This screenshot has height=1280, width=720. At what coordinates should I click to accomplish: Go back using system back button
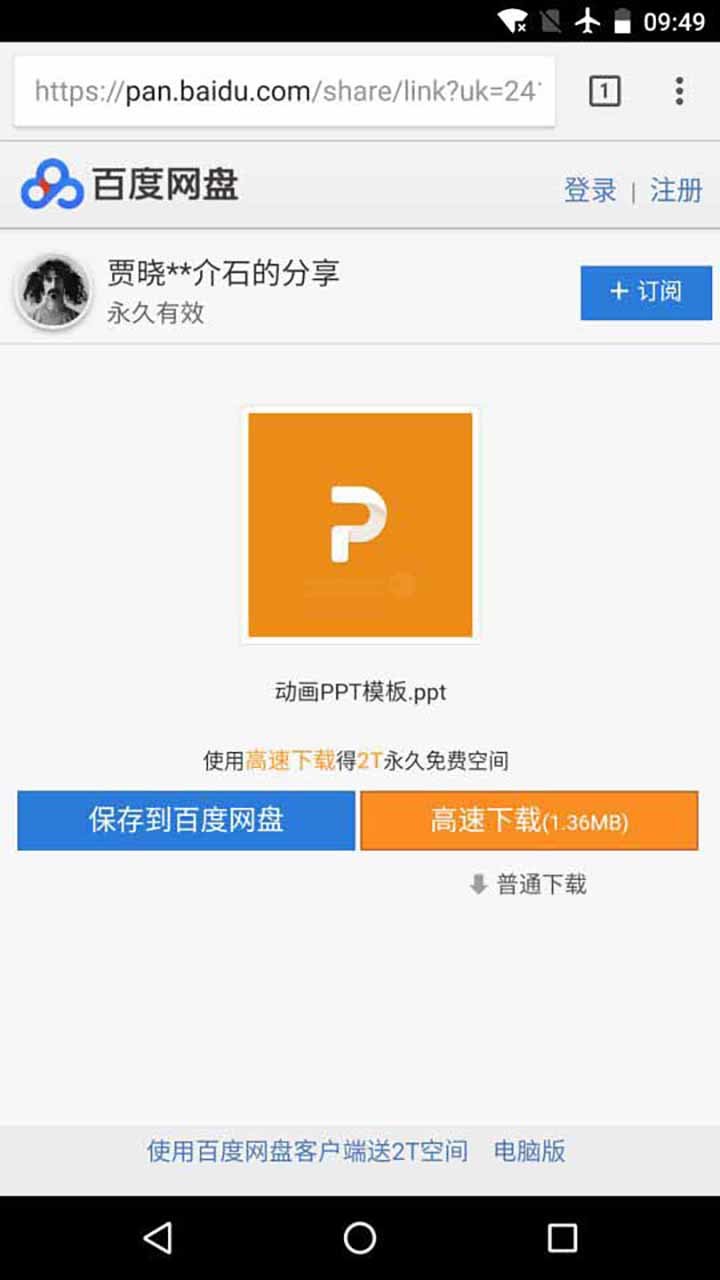157,1238
